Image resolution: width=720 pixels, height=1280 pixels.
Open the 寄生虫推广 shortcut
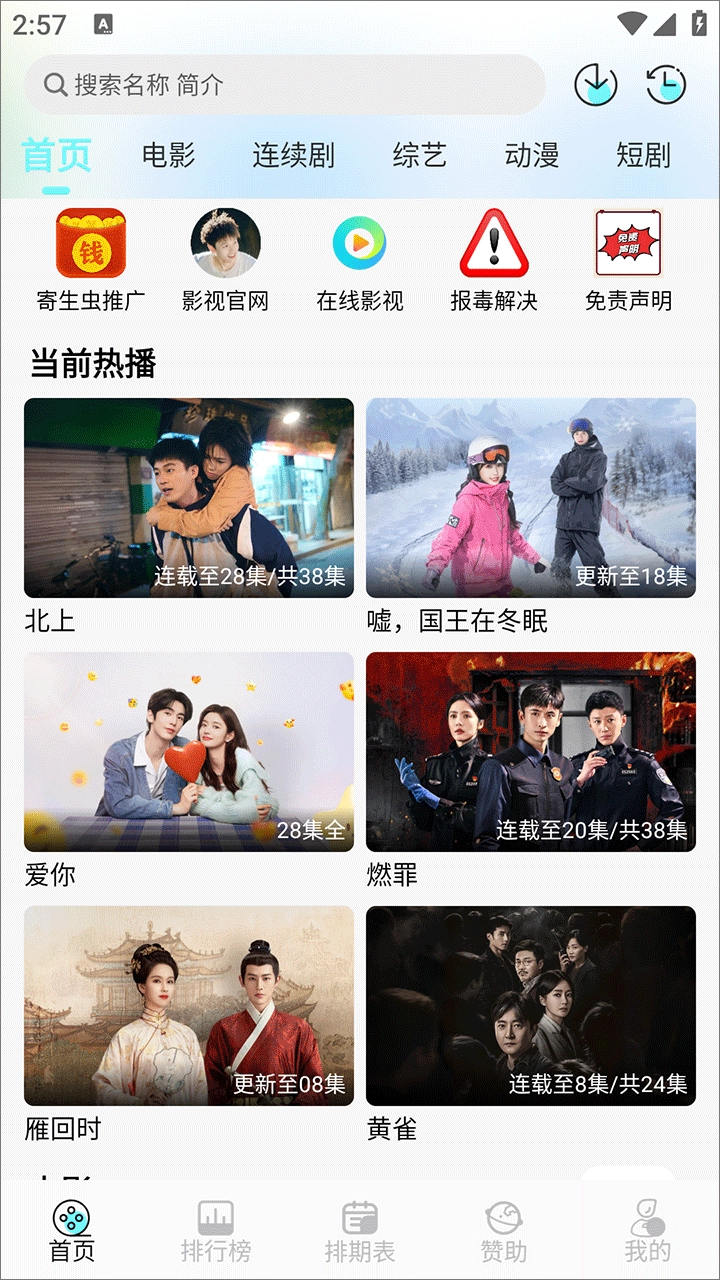(91, 260)
